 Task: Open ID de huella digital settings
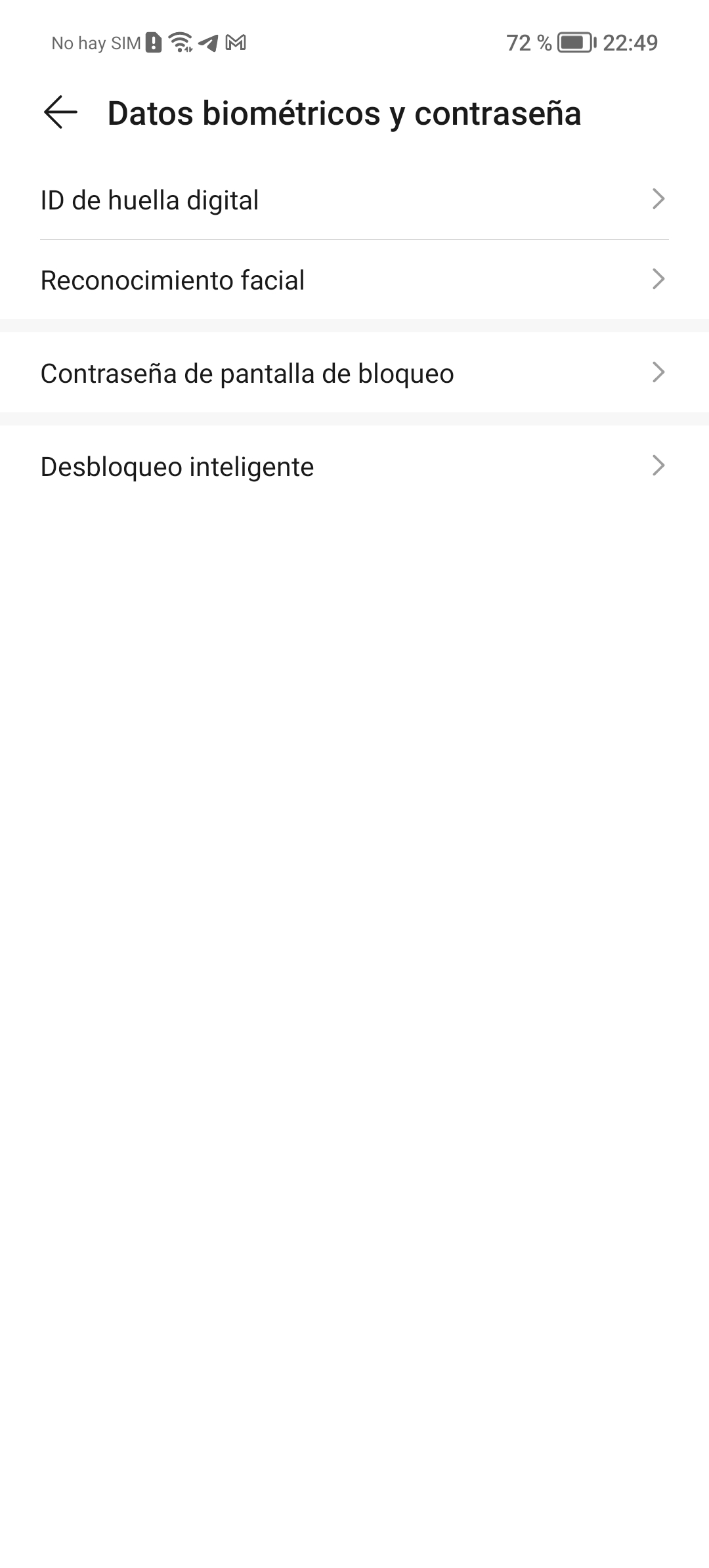click(x=354, y=200)
